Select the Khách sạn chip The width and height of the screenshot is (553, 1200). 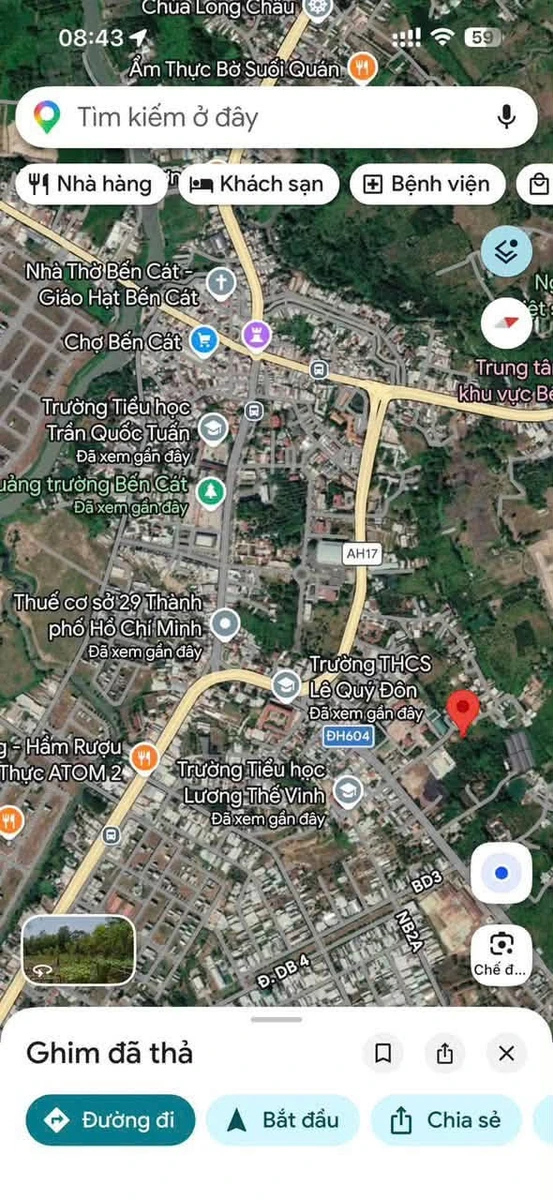[x=258, y=184]
